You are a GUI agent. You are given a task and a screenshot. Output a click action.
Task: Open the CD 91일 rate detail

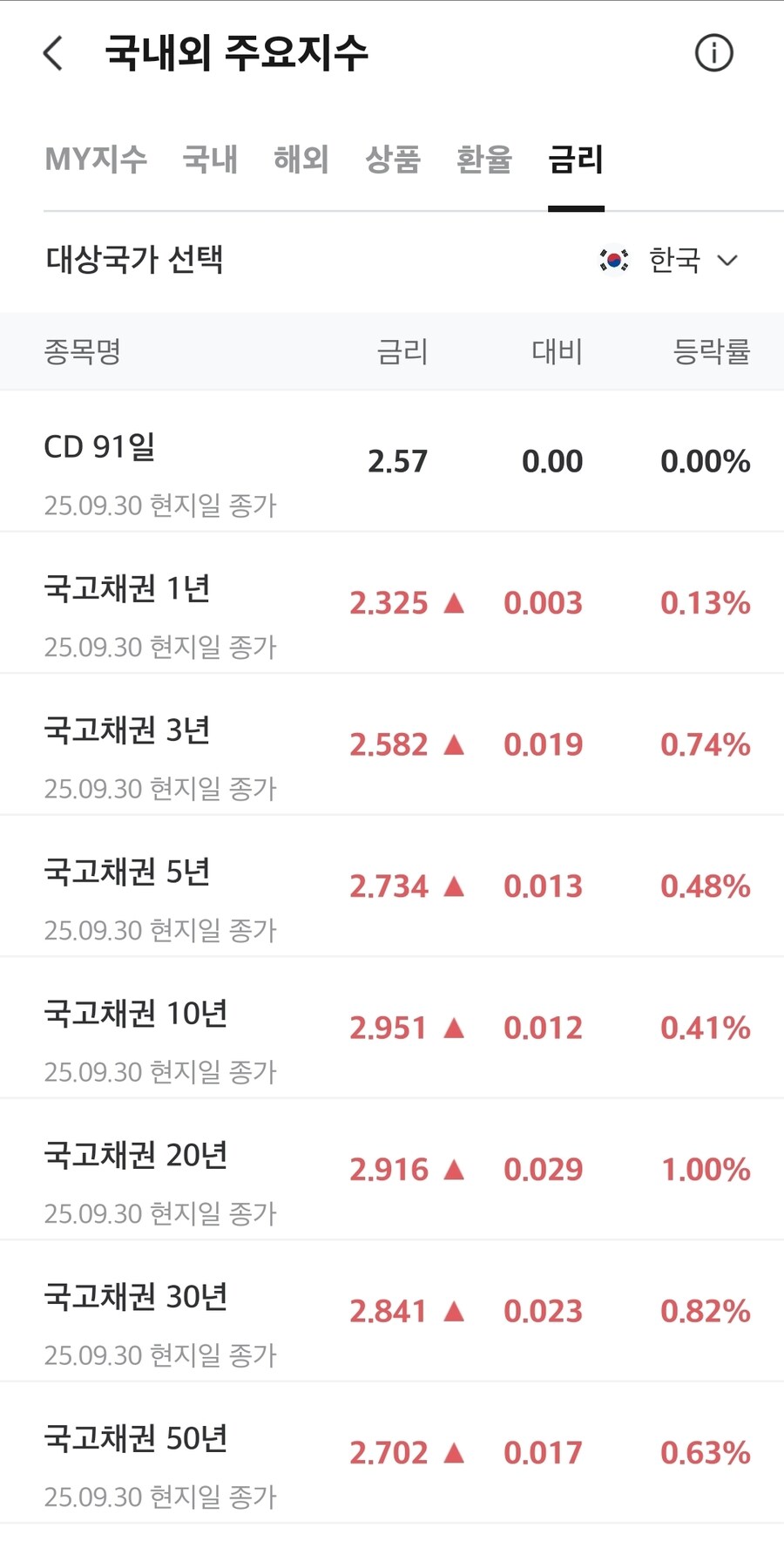392,462
